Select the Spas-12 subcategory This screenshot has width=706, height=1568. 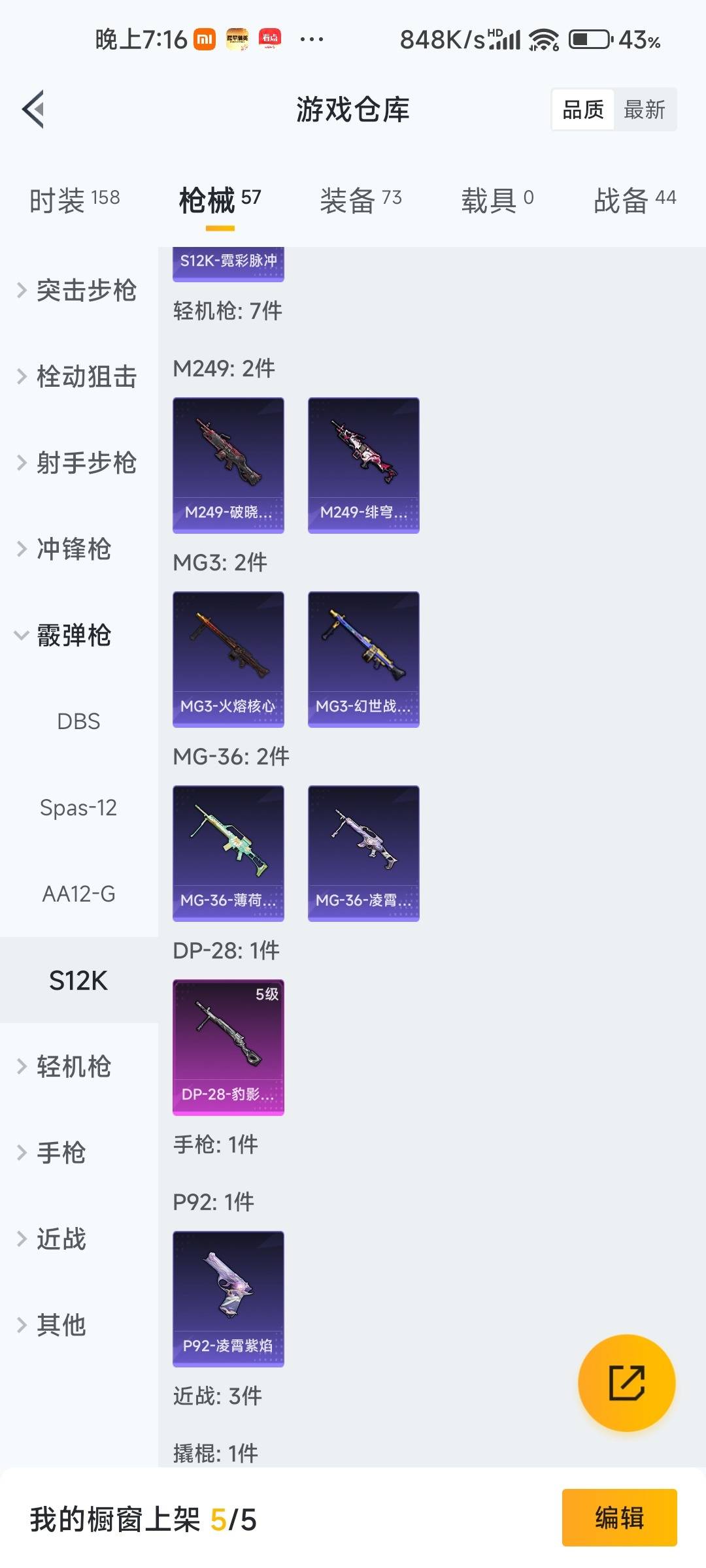[78, 808]
